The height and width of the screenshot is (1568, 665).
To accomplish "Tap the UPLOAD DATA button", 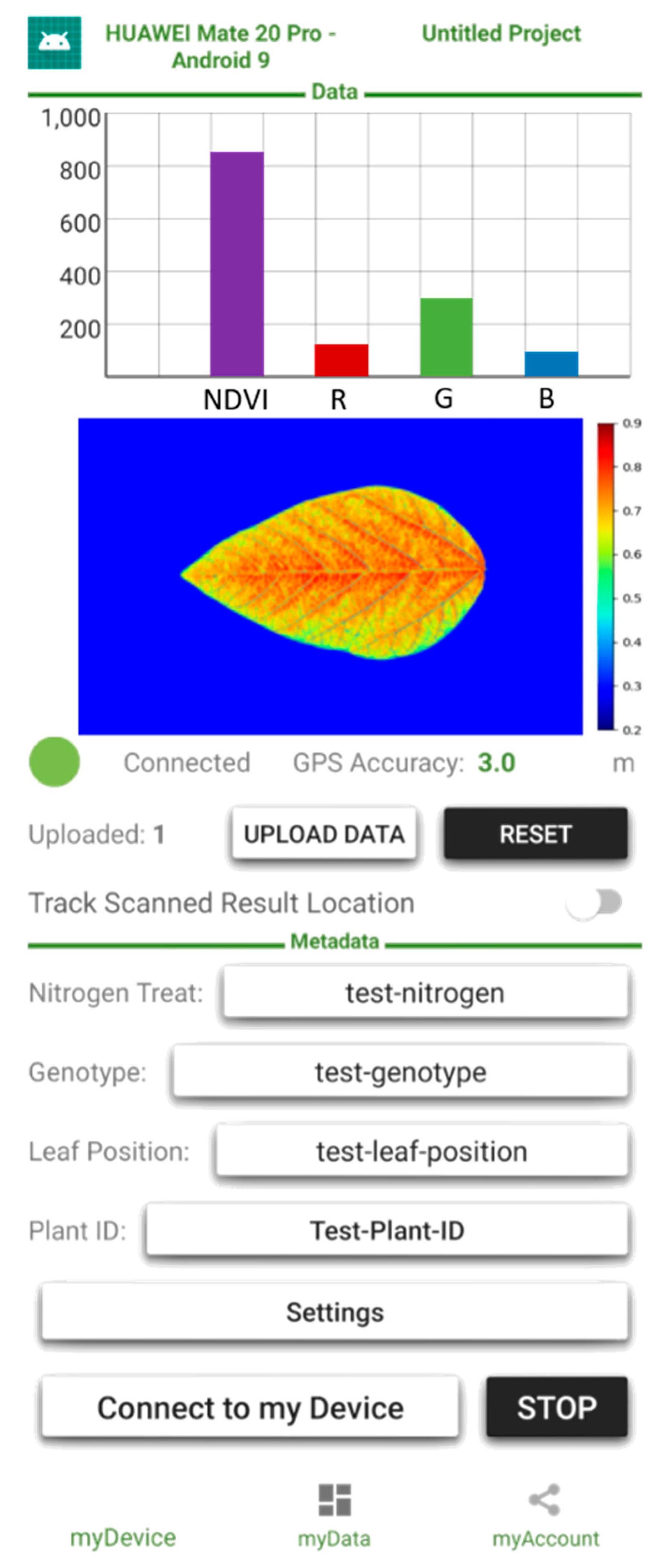I will point(324,833).
